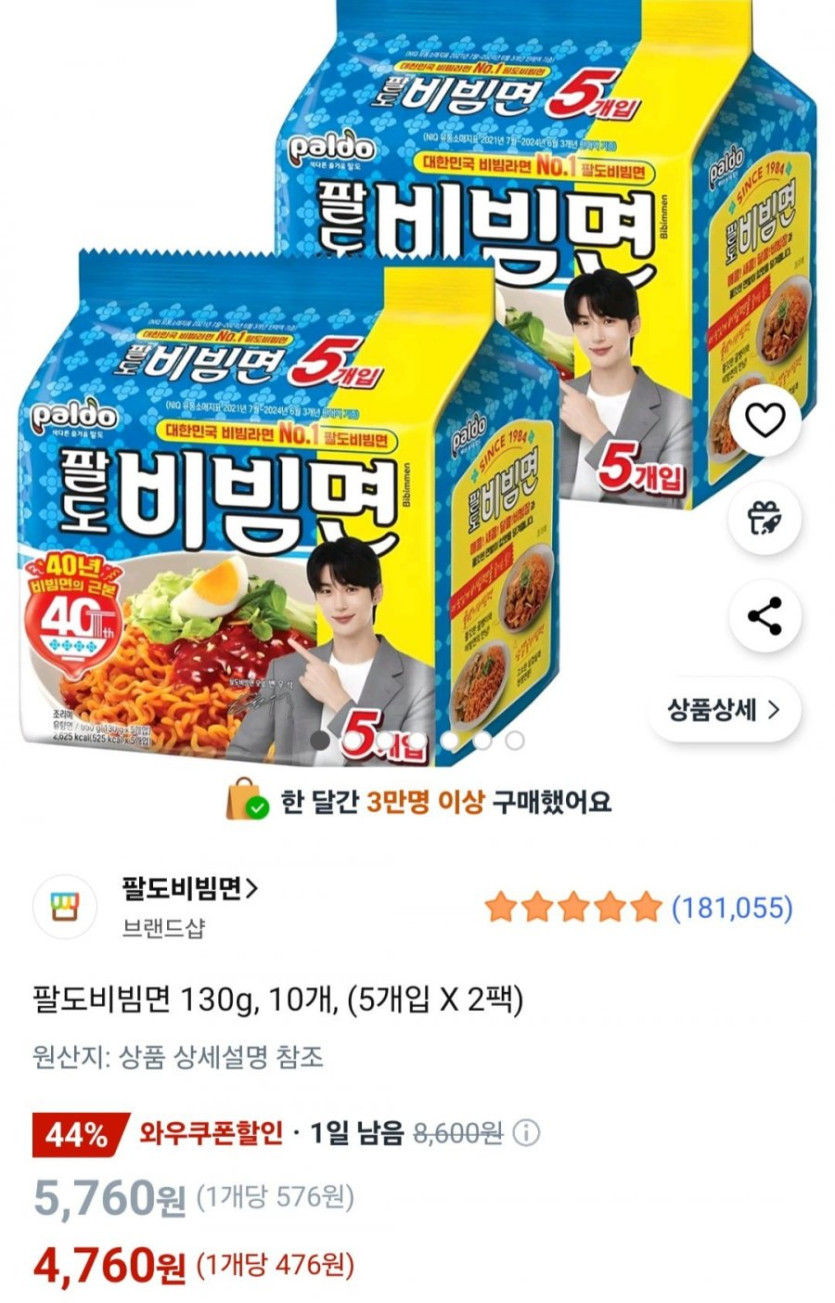This screenshot has width=835, height=1303.
Task: Show info about the 8,600원 original price
Action: [x=527, y=1133]
